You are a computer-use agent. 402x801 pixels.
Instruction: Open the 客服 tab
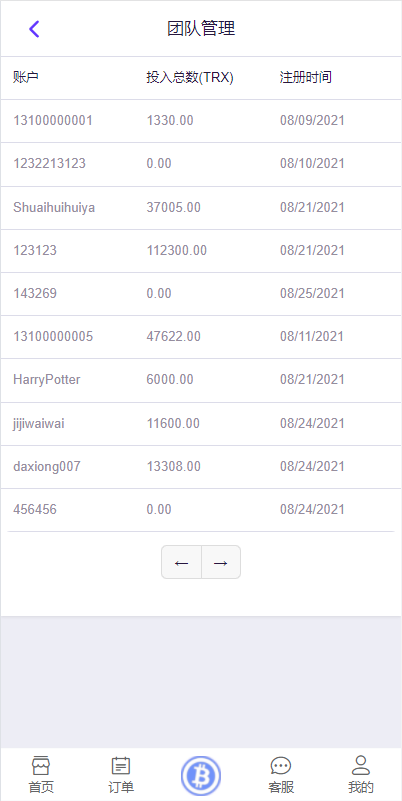click(281, 774)
